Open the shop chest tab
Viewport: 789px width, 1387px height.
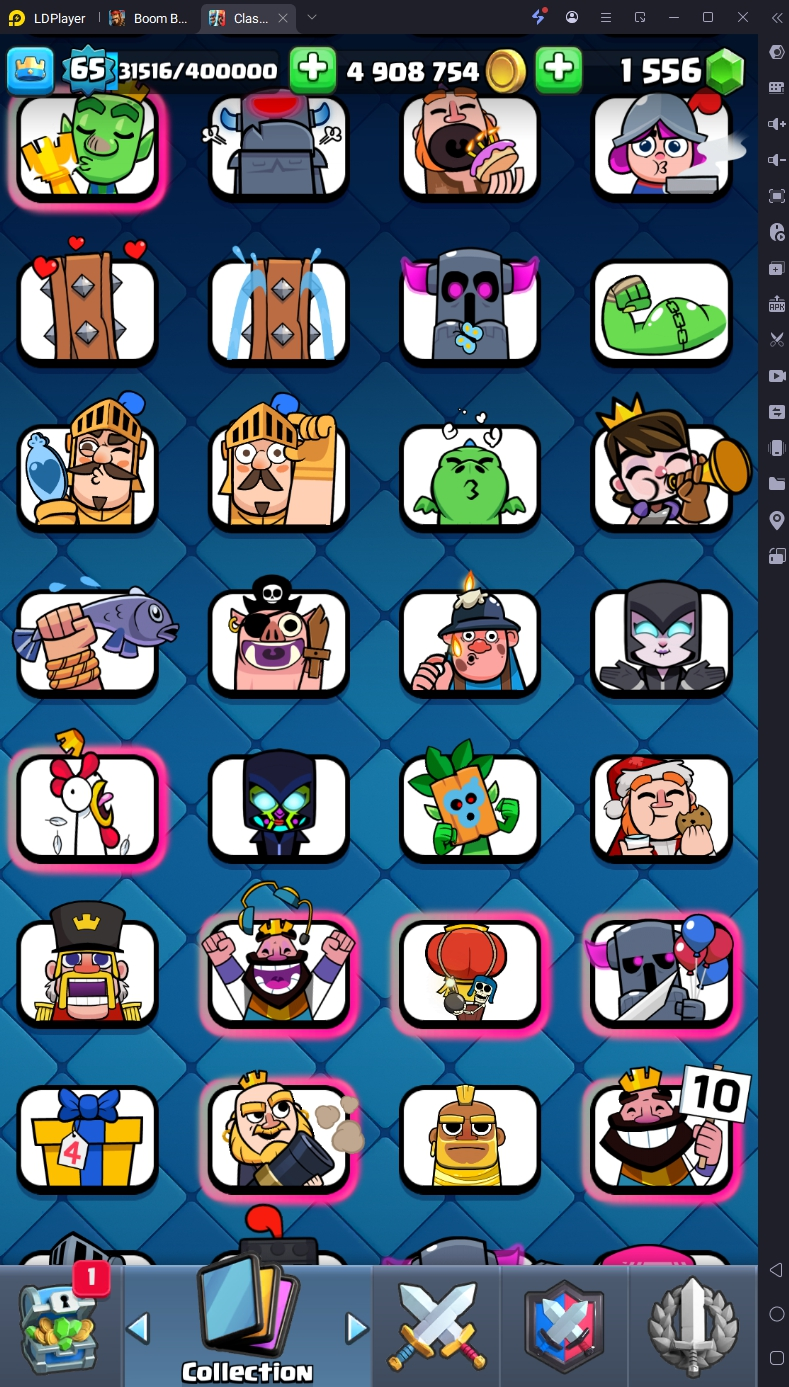[x=61, y=1326]
